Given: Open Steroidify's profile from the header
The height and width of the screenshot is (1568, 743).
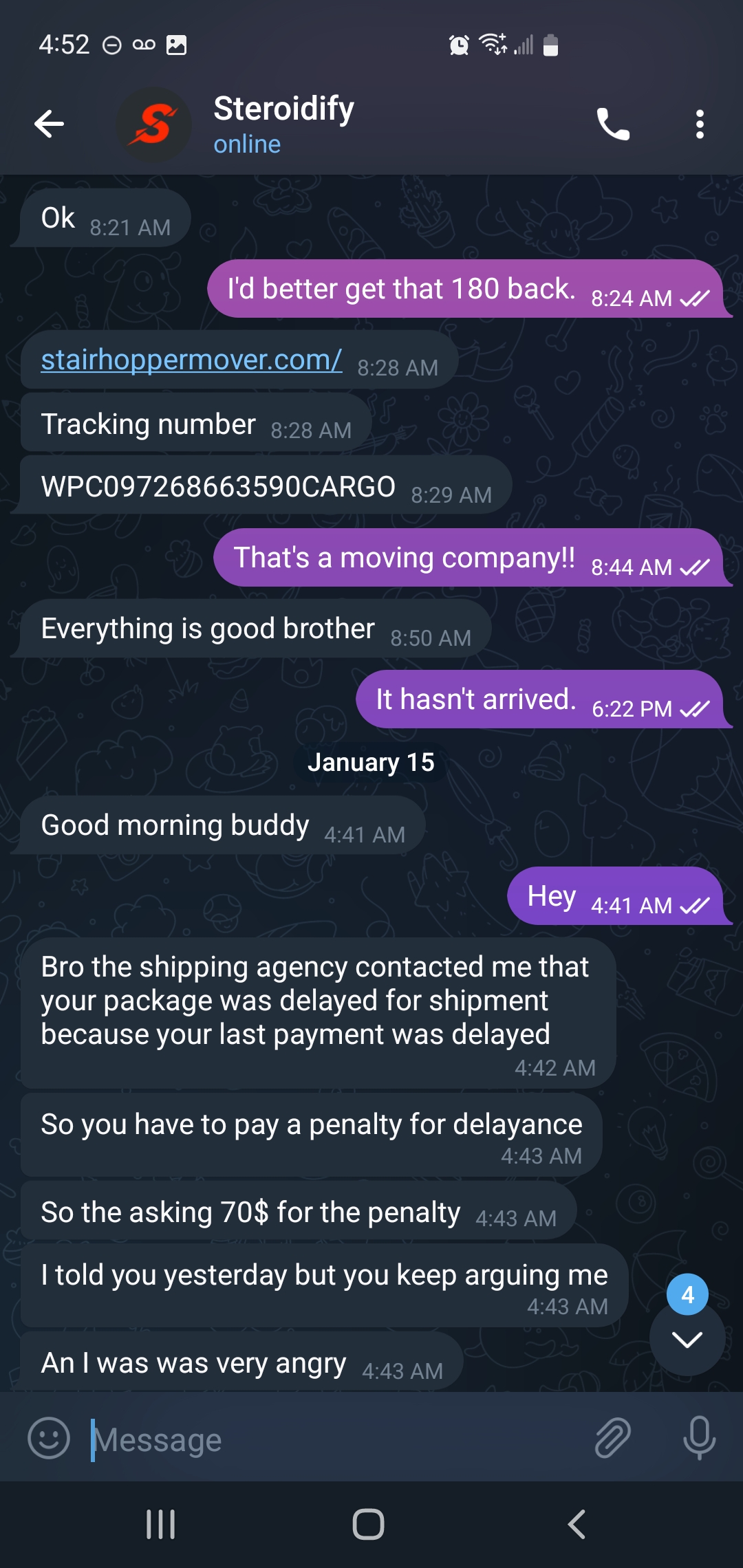Looking at the screenshot, I should click(283, 124).
